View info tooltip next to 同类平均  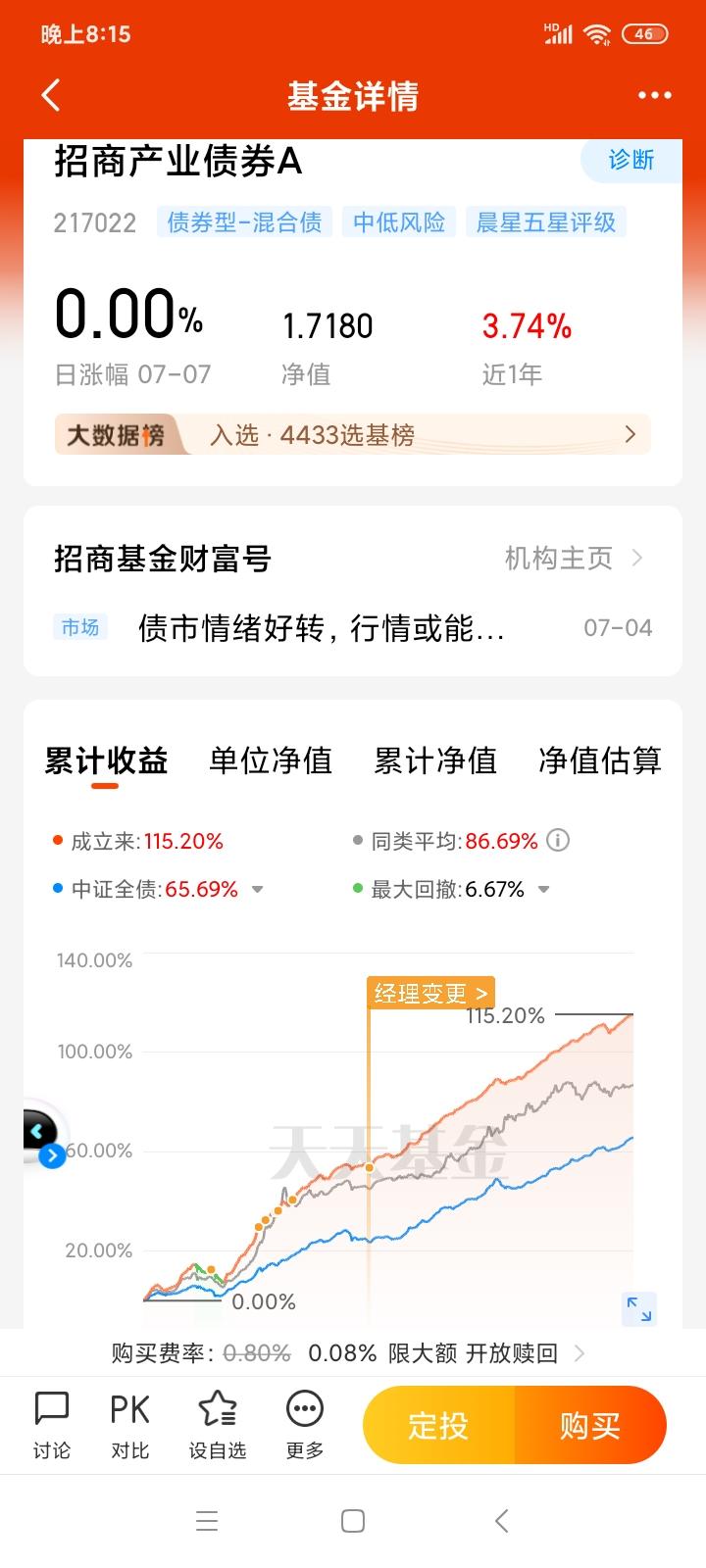pos(557,841)
